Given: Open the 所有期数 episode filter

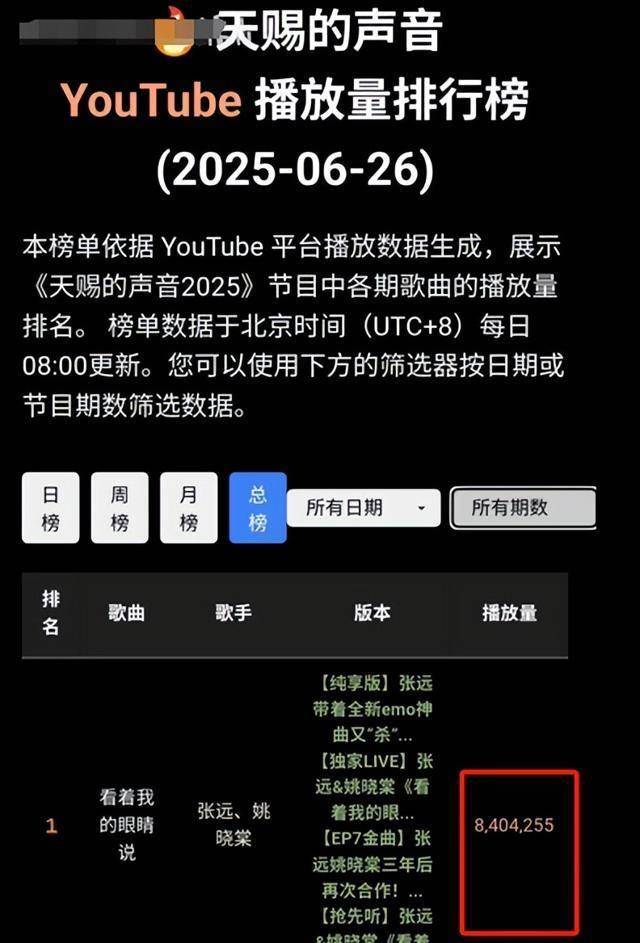Looking at the screenshot, I should (522, 507).
